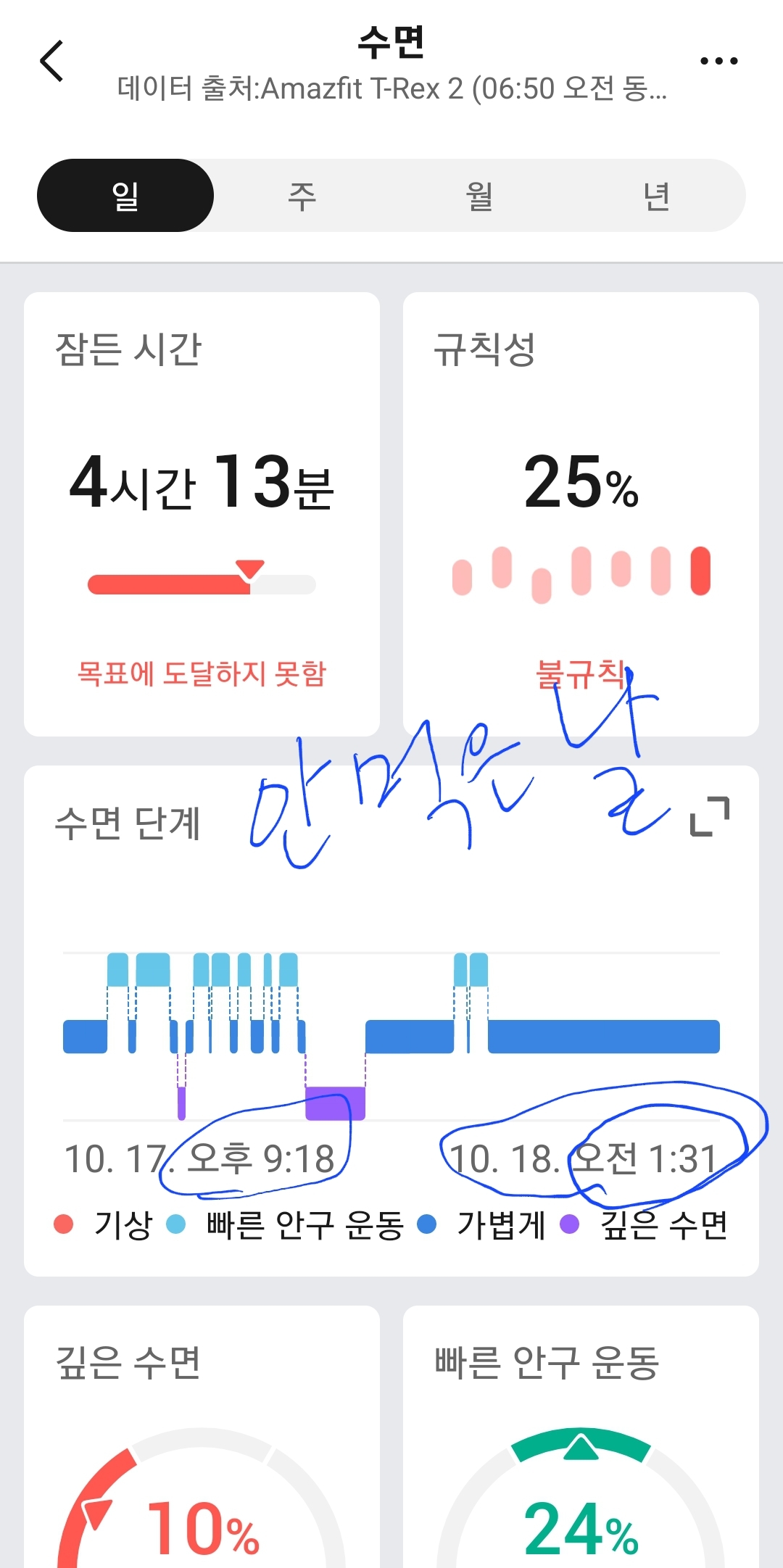Open the three-dot overflow menu
This screenshot has width=783, height=1568.
point(718,61)
